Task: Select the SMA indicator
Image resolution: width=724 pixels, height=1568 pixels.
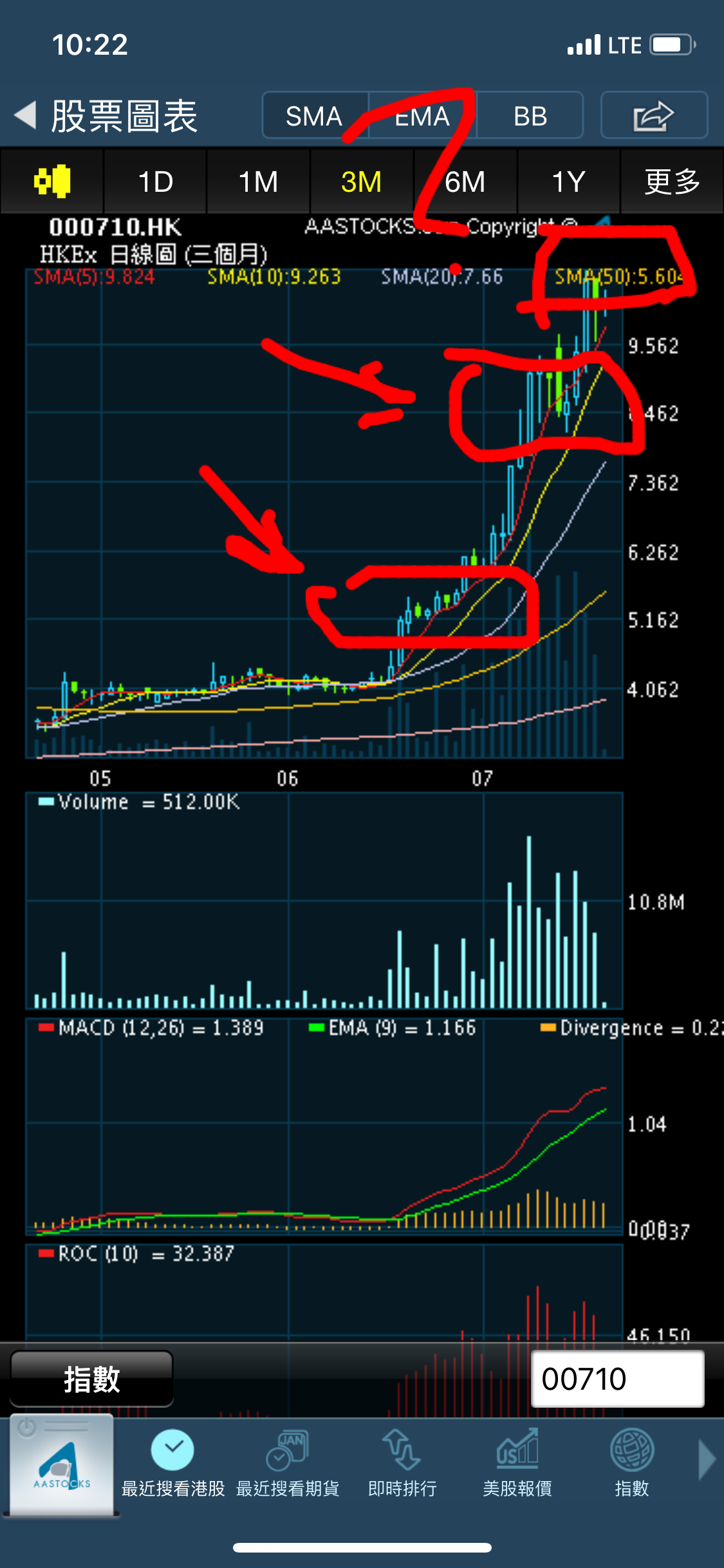Action: click(x=315, y=116)
